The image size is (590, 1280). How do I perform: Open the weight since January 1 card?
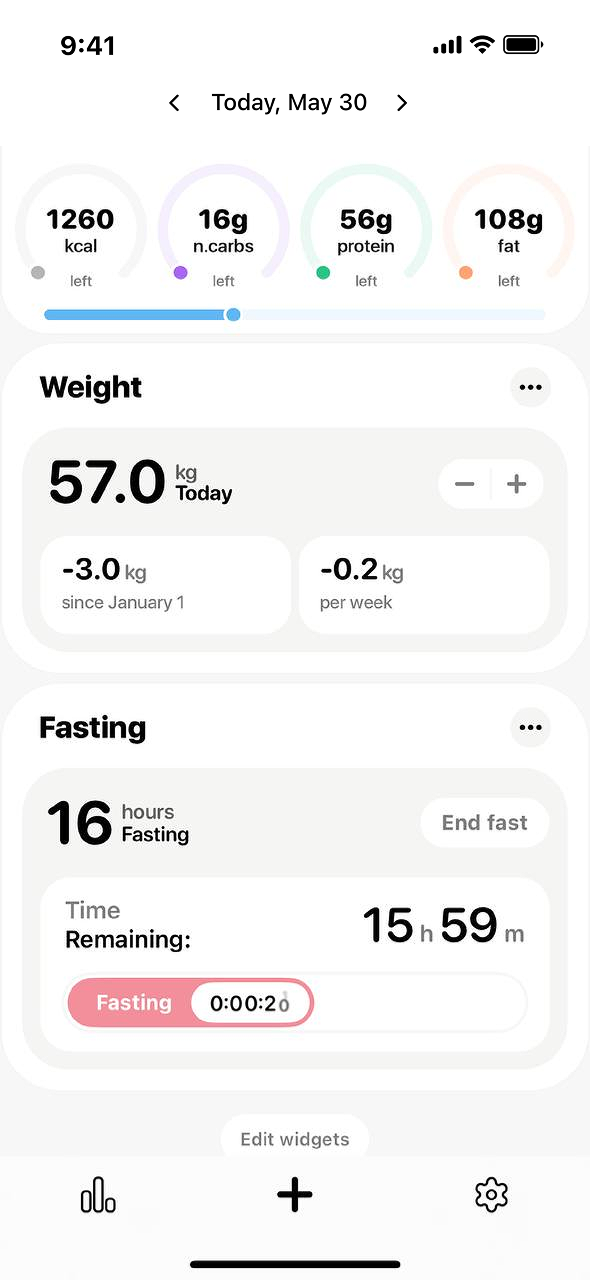click(165, 585)
